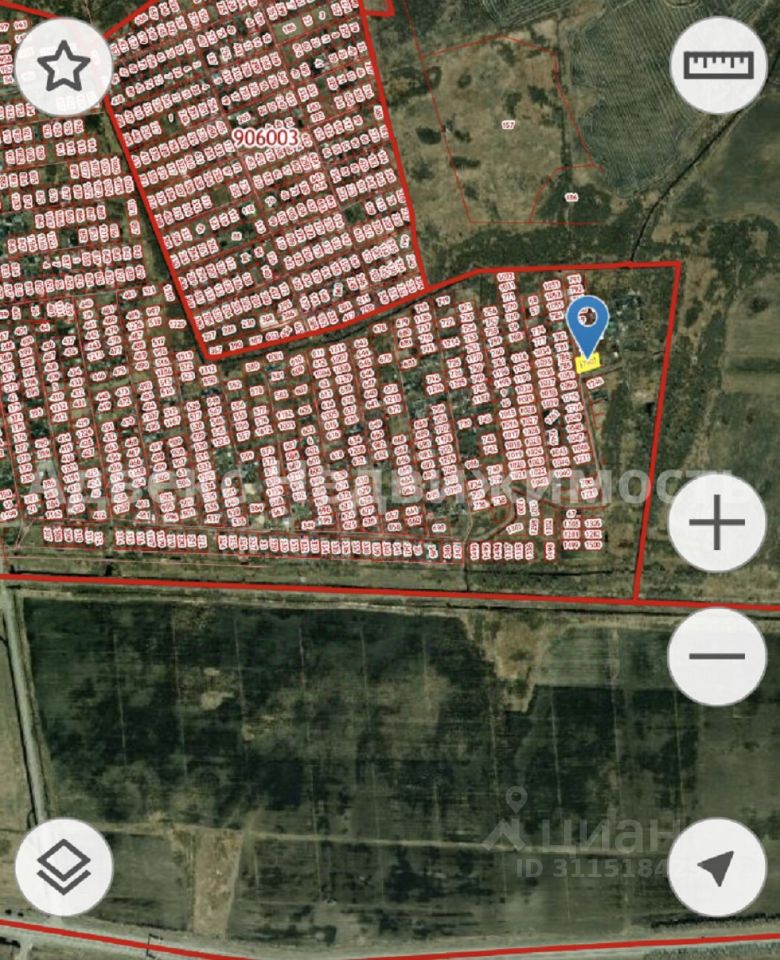Zoom in the map with plus
Screen dimensions: 780x960
point(717,523)
